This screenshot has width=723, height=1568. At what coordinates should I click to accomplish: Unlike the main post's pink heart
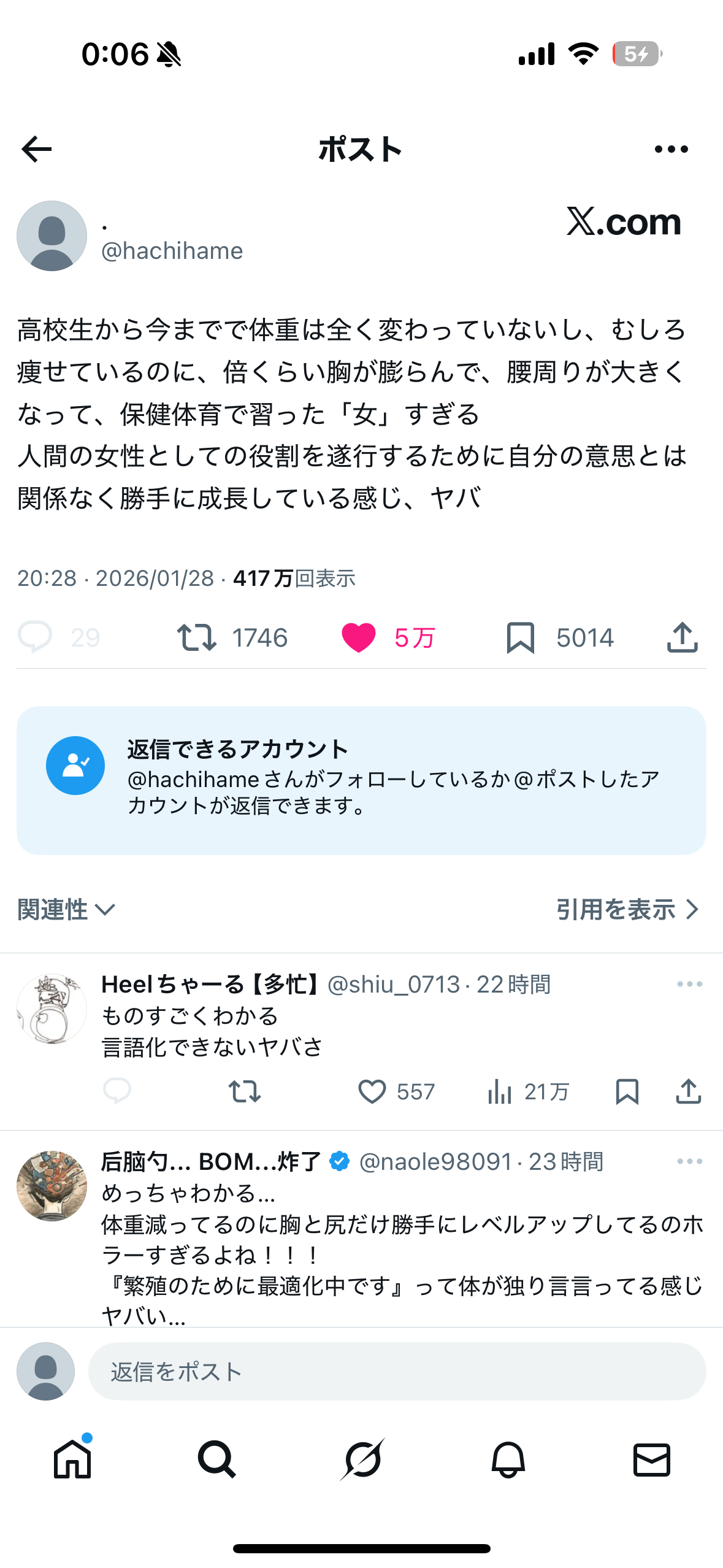point(359,637)
